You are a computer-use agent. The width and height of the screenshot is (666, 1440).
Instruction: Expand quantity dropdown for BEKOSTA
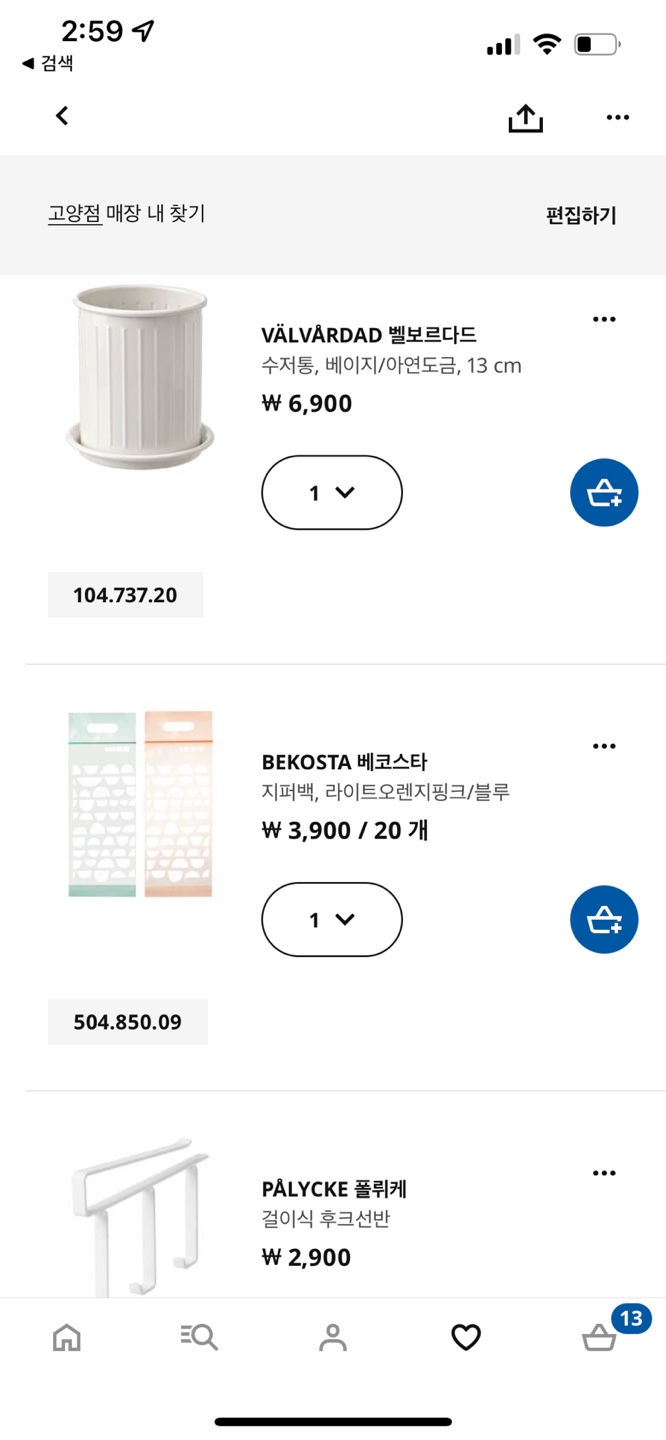(332, 920)
